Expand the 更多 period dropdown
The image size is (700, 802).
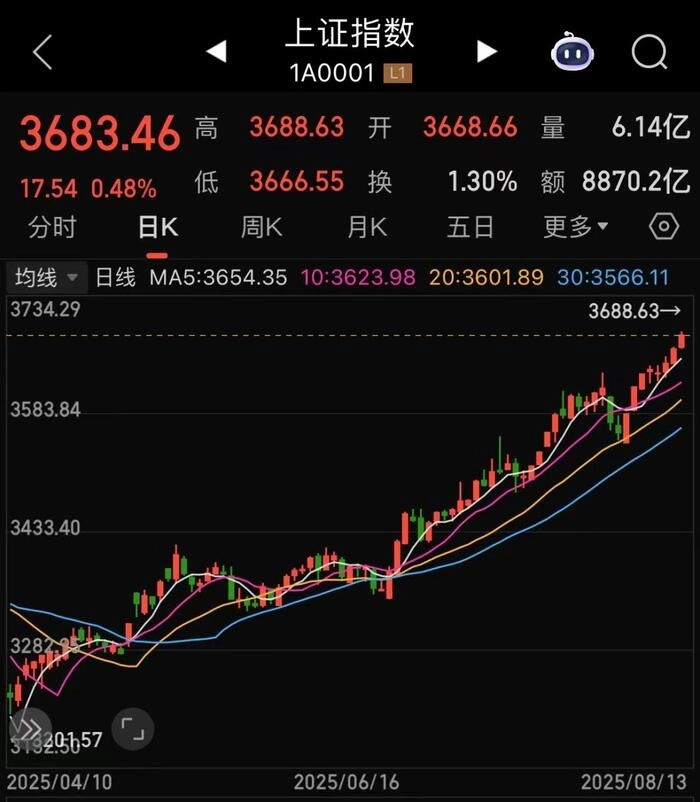pyautogui.click(x=575, y=227)
